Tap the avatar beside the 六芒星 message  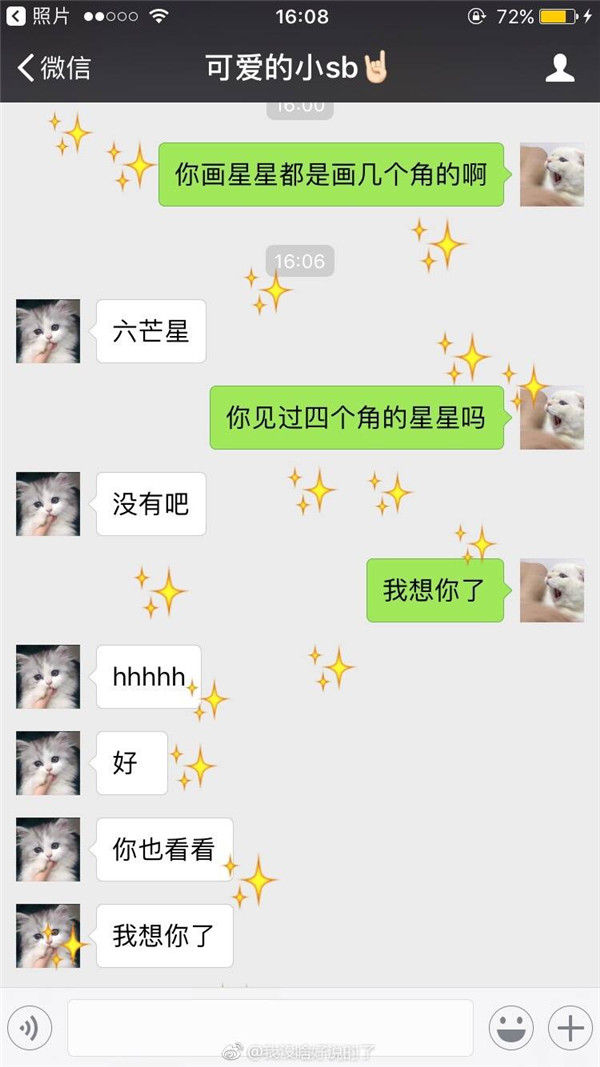[48, 331]
